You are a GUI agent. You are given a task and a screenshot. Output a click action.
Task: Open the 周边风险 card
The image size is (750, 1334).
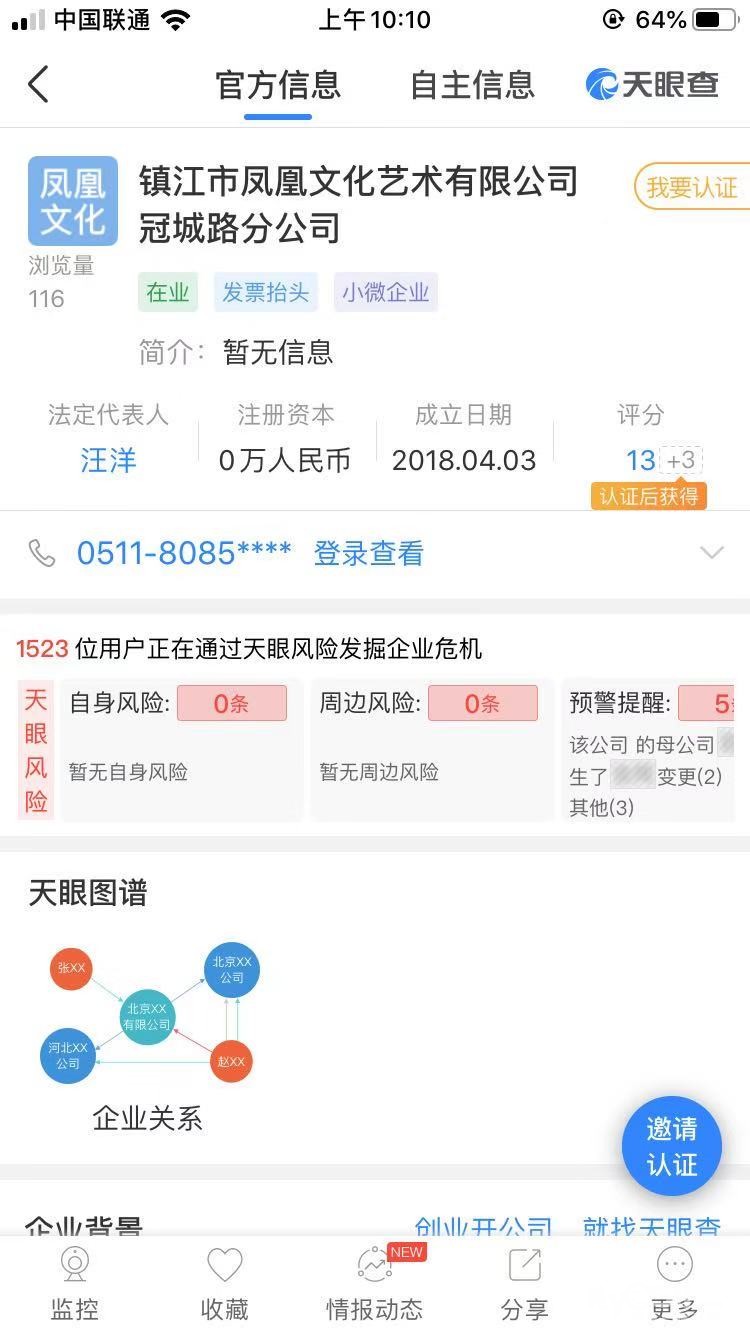(431, 750)
